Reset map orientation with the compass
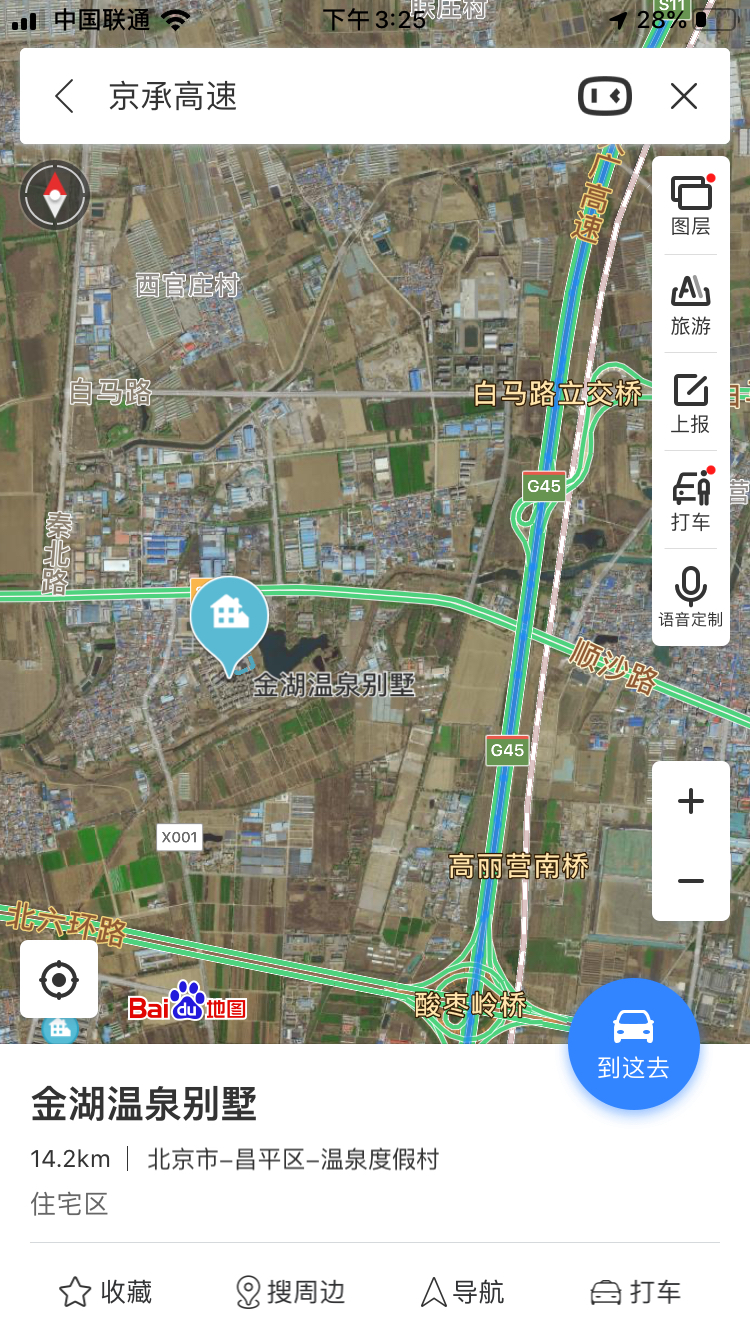The height and width of the screenshot is (1334, 750). [x=55, y=194]
